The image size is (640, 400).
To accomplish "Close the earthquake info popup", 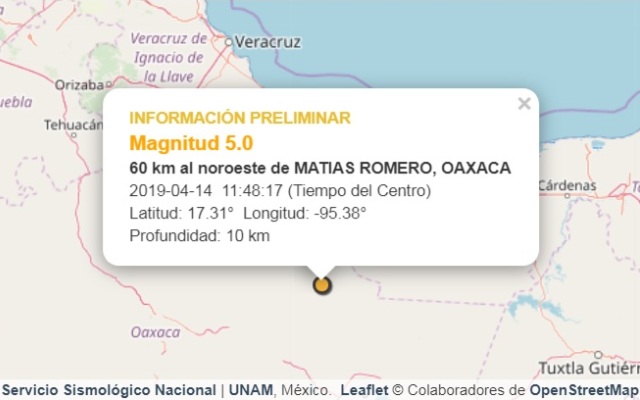I will pyautogui.click(x=524, y=103).
